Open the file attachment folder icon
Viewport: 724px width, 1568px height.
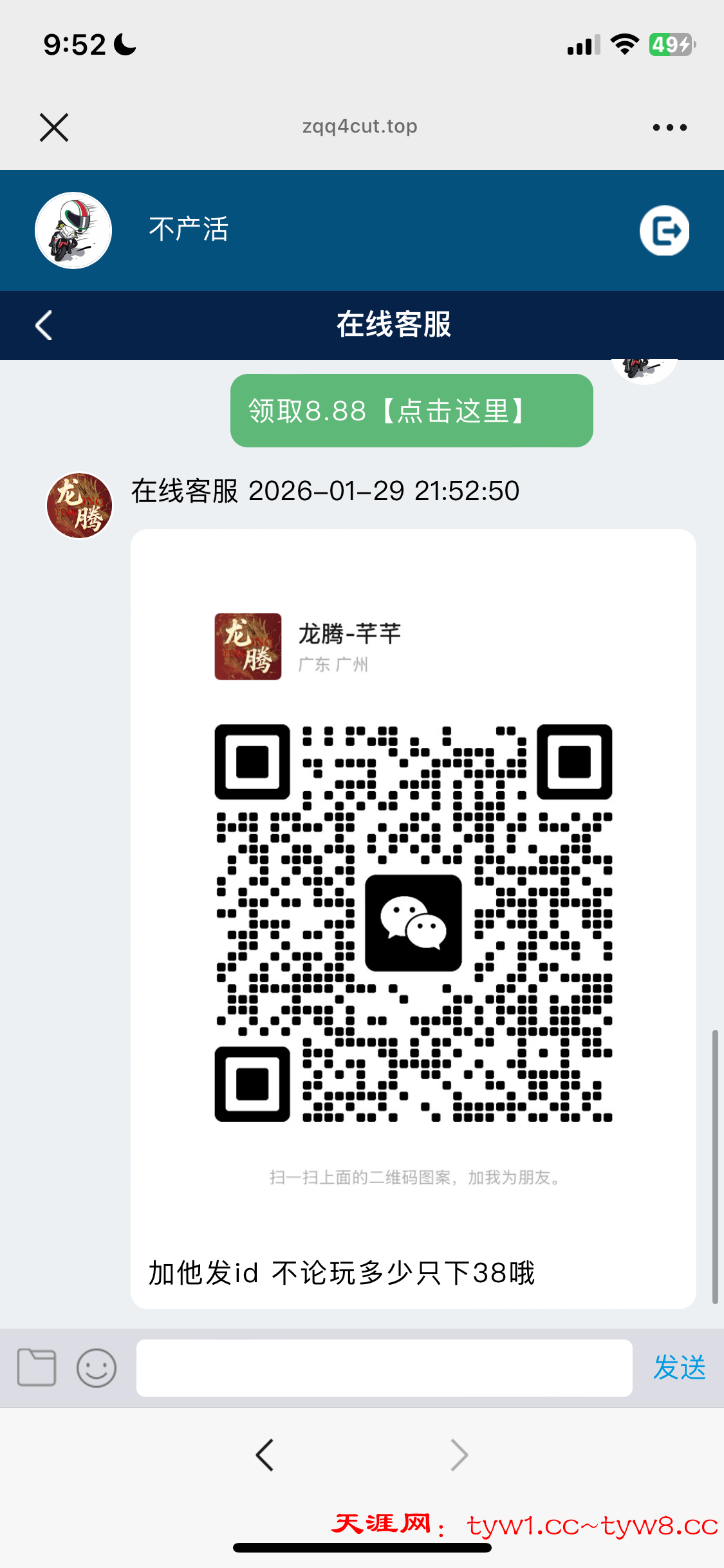pos(37,1367)
